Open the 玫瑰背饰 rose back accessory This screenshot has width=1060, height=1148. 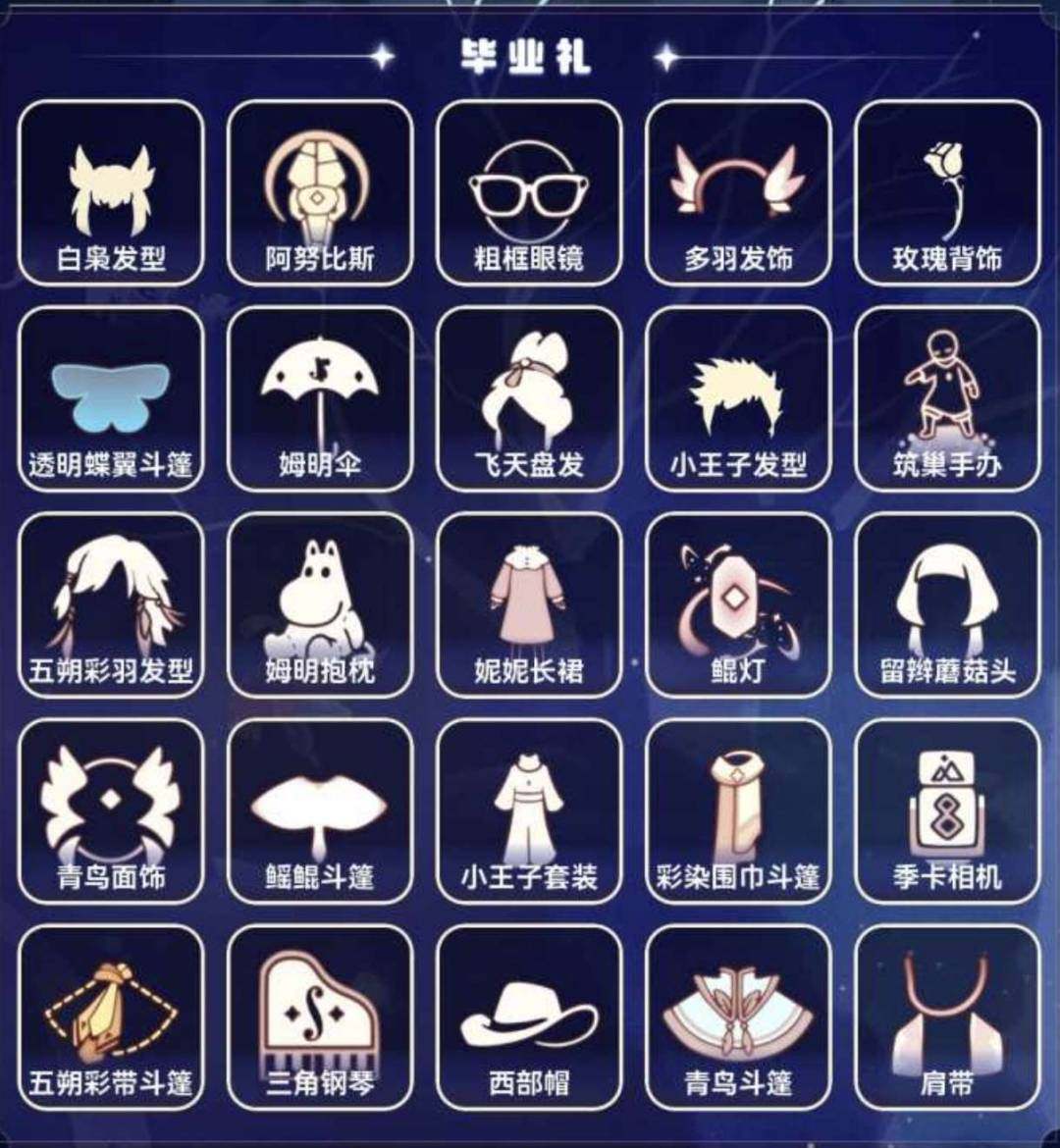(944, 191)
